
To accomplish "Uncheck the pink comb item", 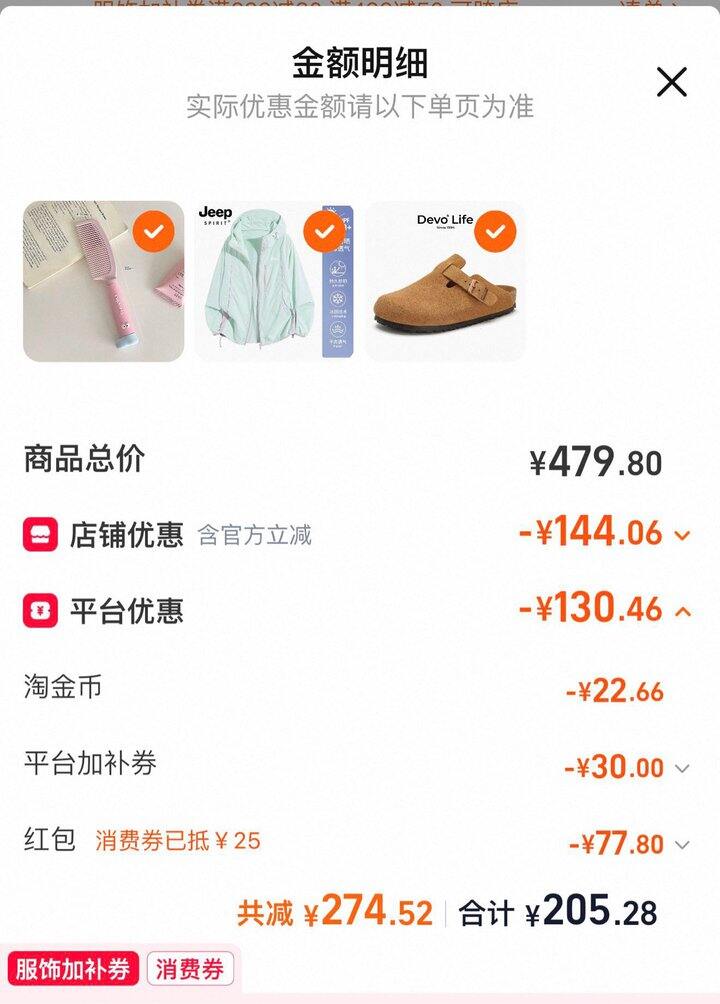I will [153, 232].
